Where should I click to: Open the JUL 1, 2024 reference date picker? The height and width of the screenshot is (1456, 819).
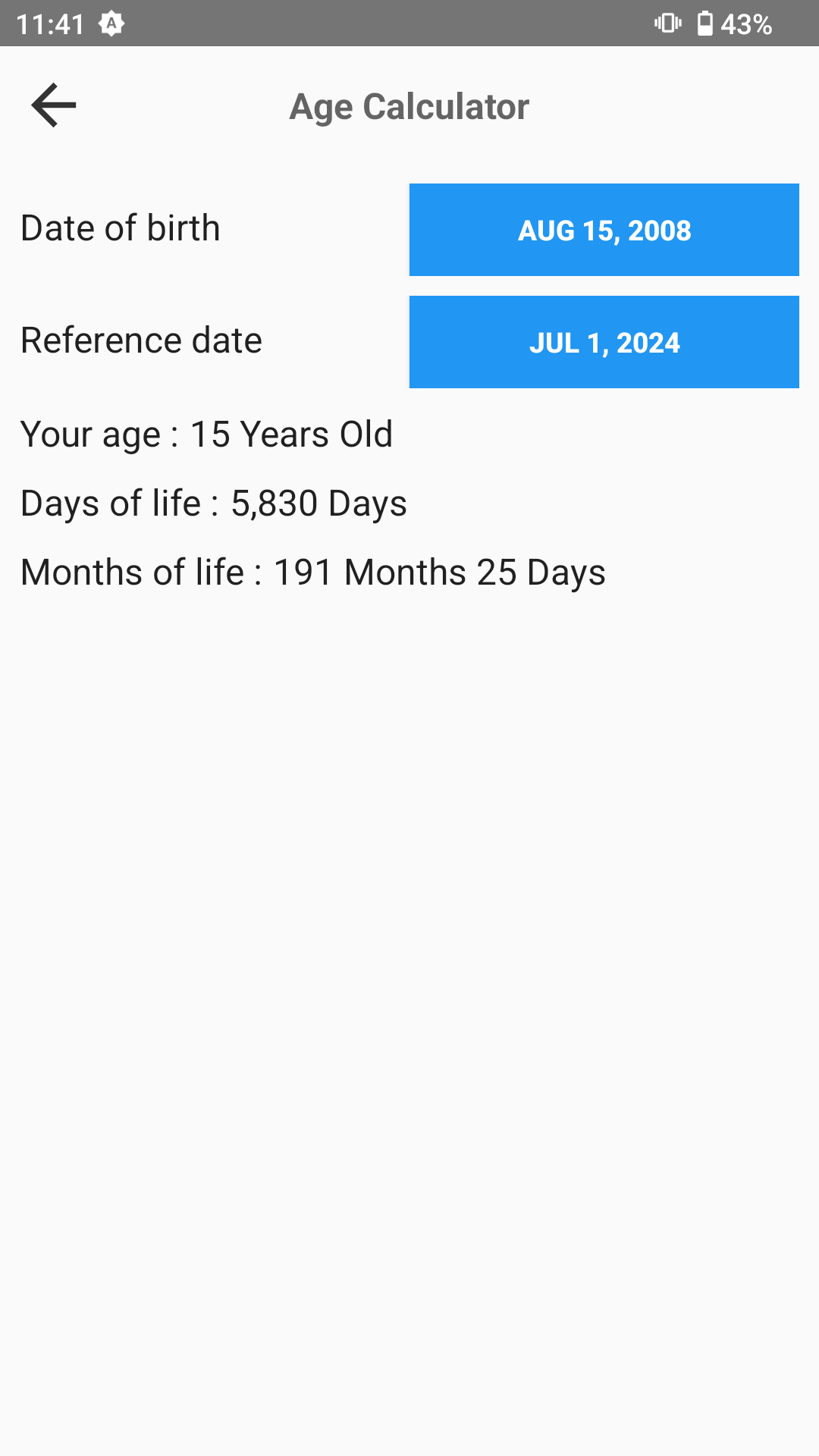604,341
